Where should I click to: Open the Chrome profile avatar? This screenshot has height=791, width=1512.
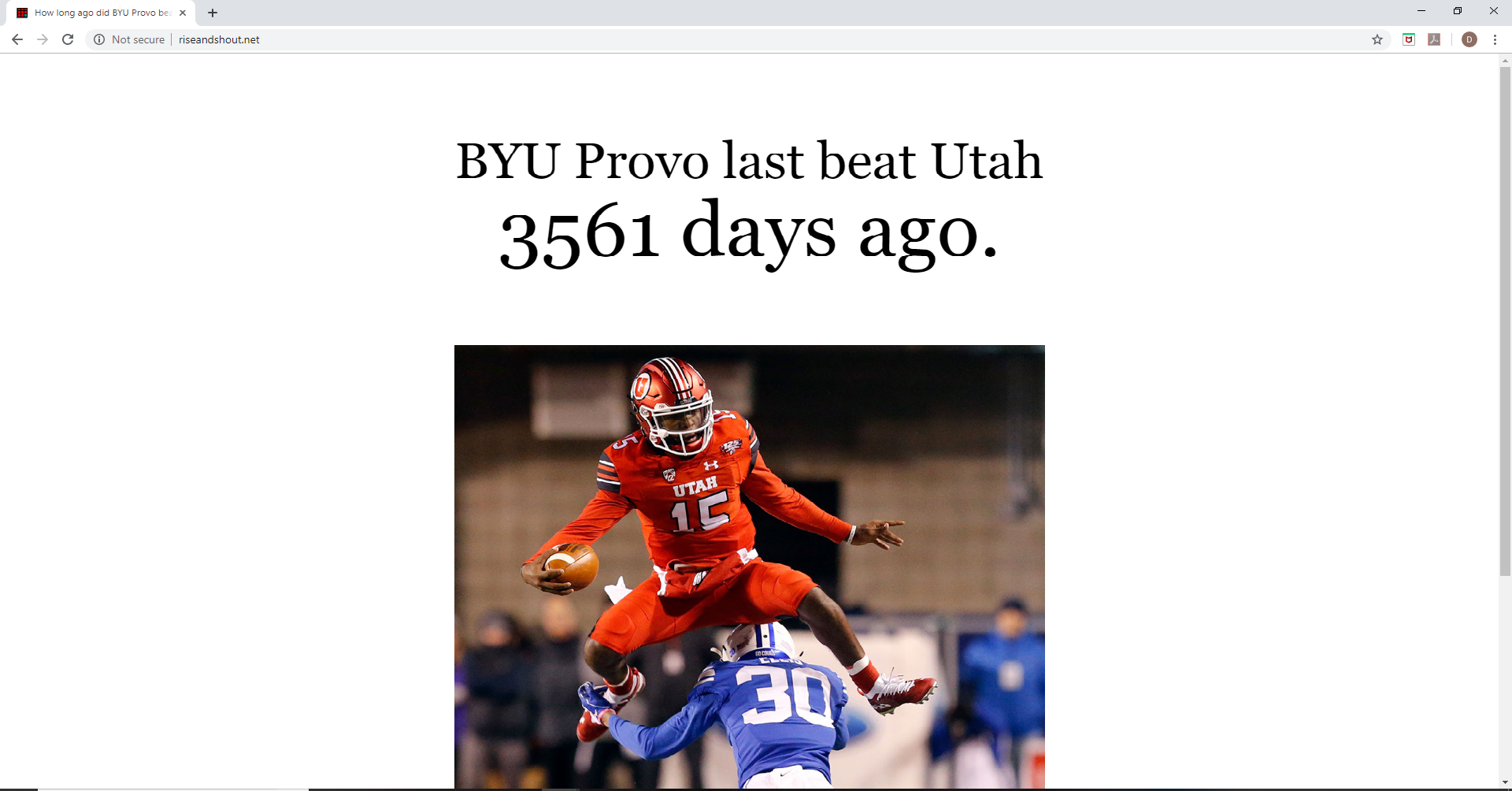pos(1469,39)
